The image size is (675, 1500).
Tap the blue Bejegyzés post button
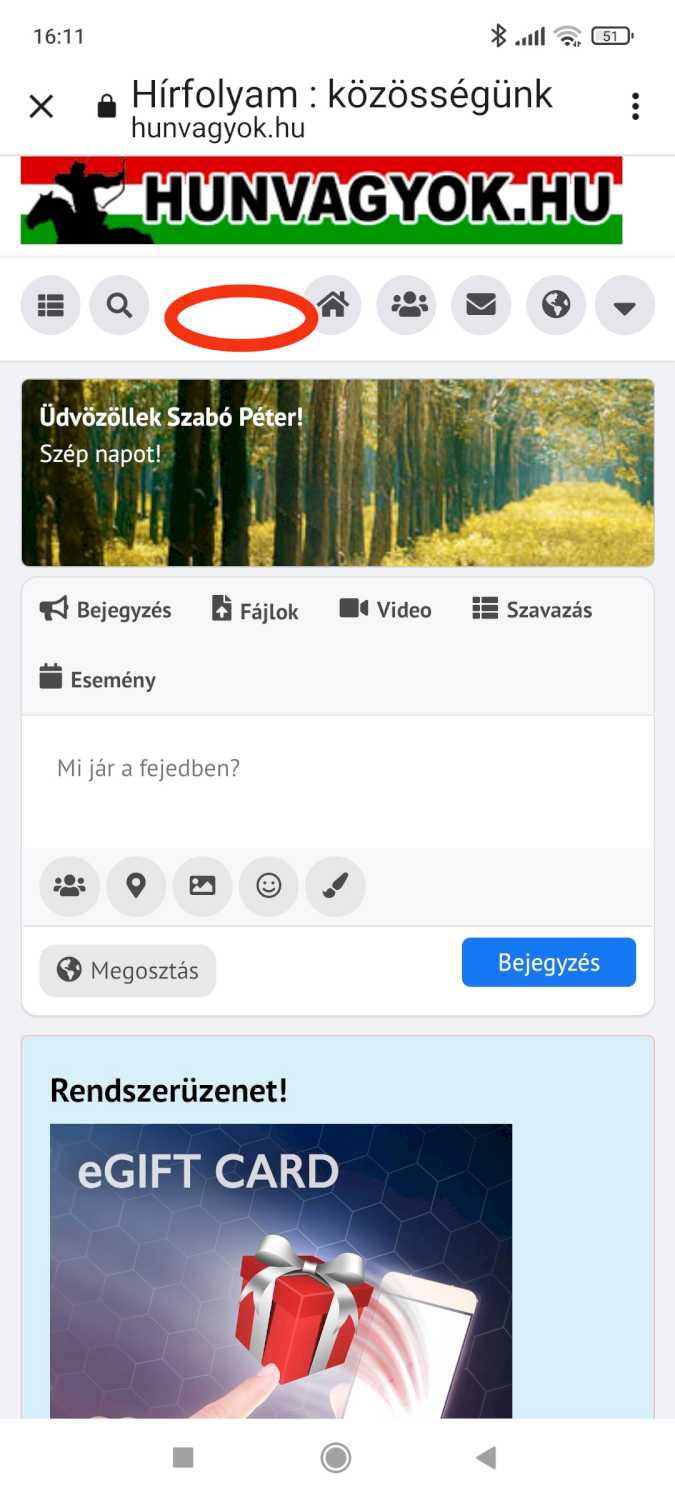tap(548, 962)
